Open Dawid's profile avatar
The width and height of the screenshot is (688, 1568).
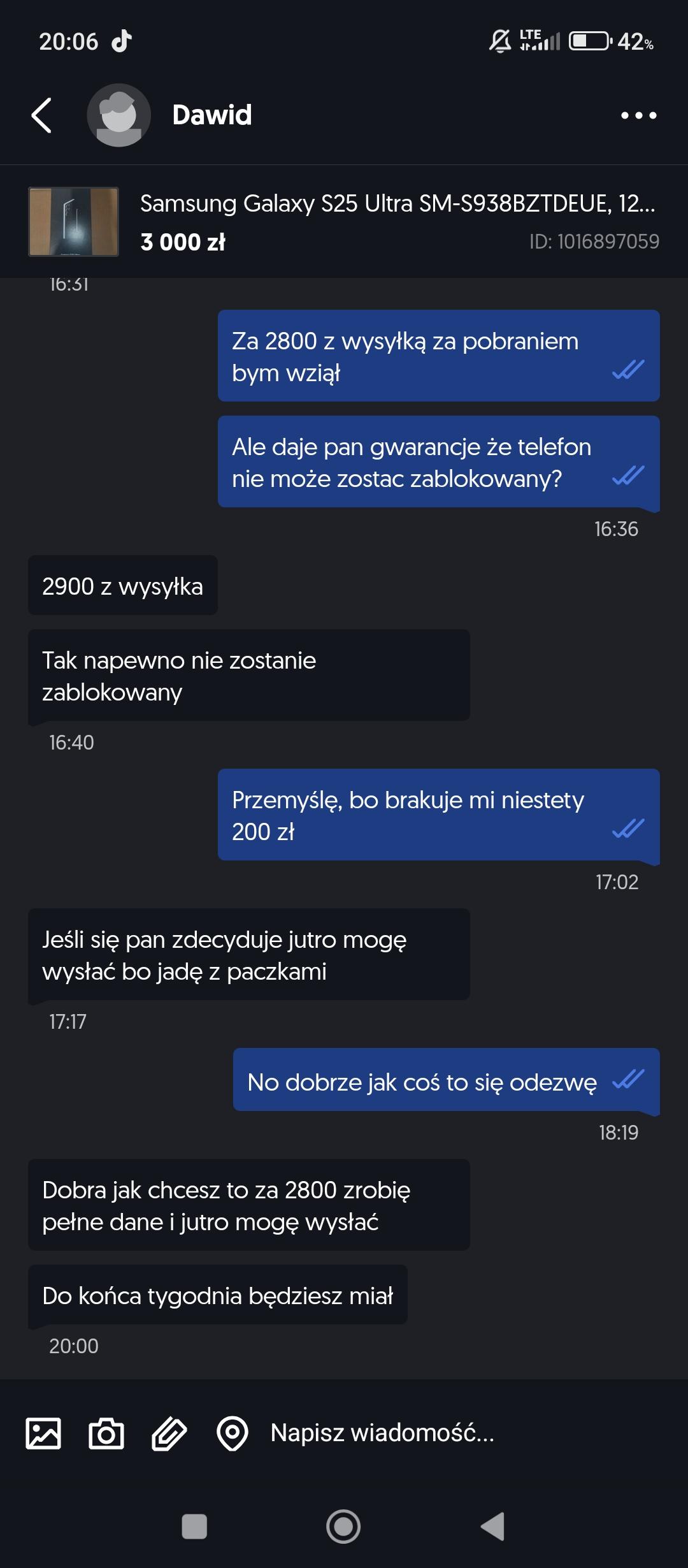118,115
